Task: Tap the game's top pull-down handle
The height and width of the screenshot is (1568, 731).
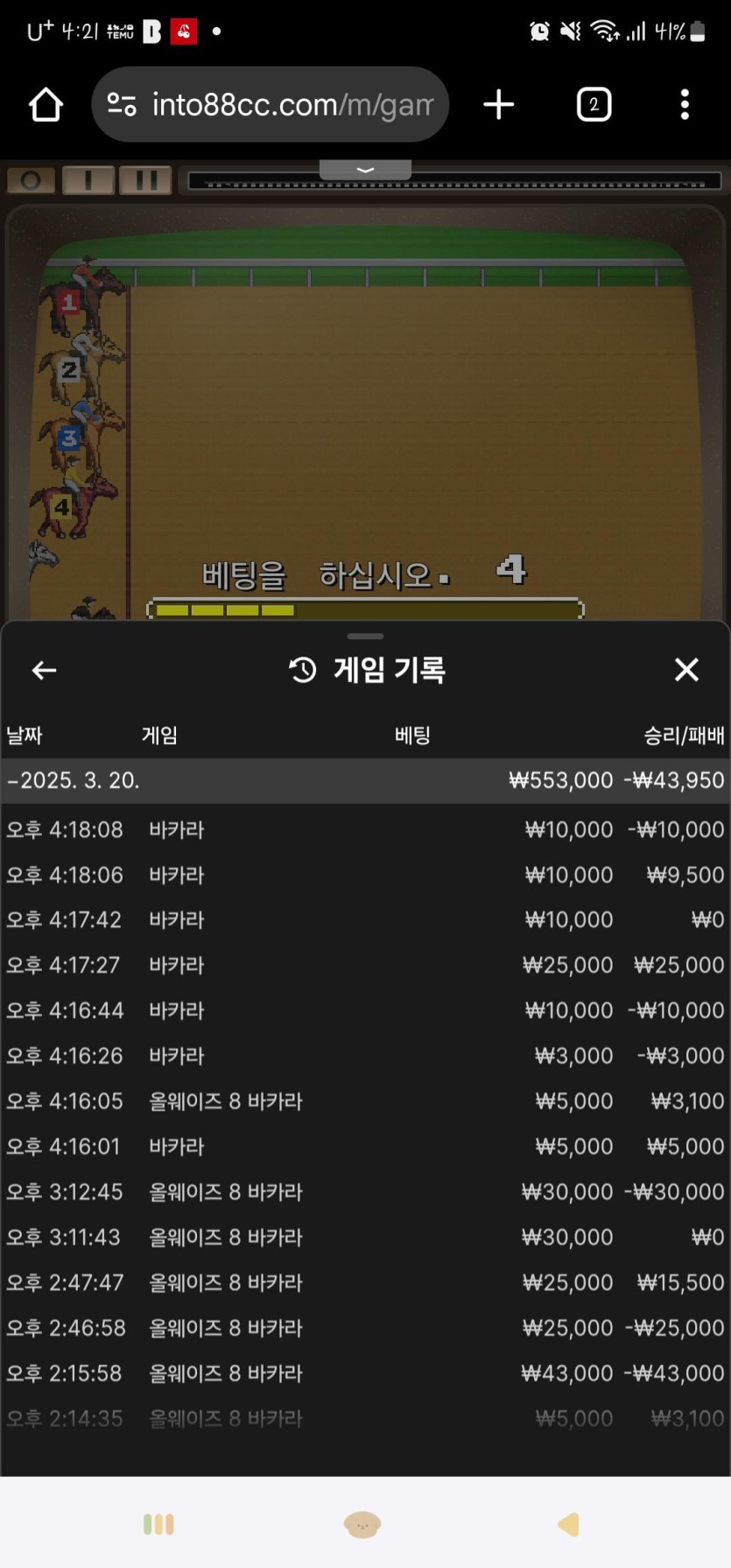Action: coord(365,170)
